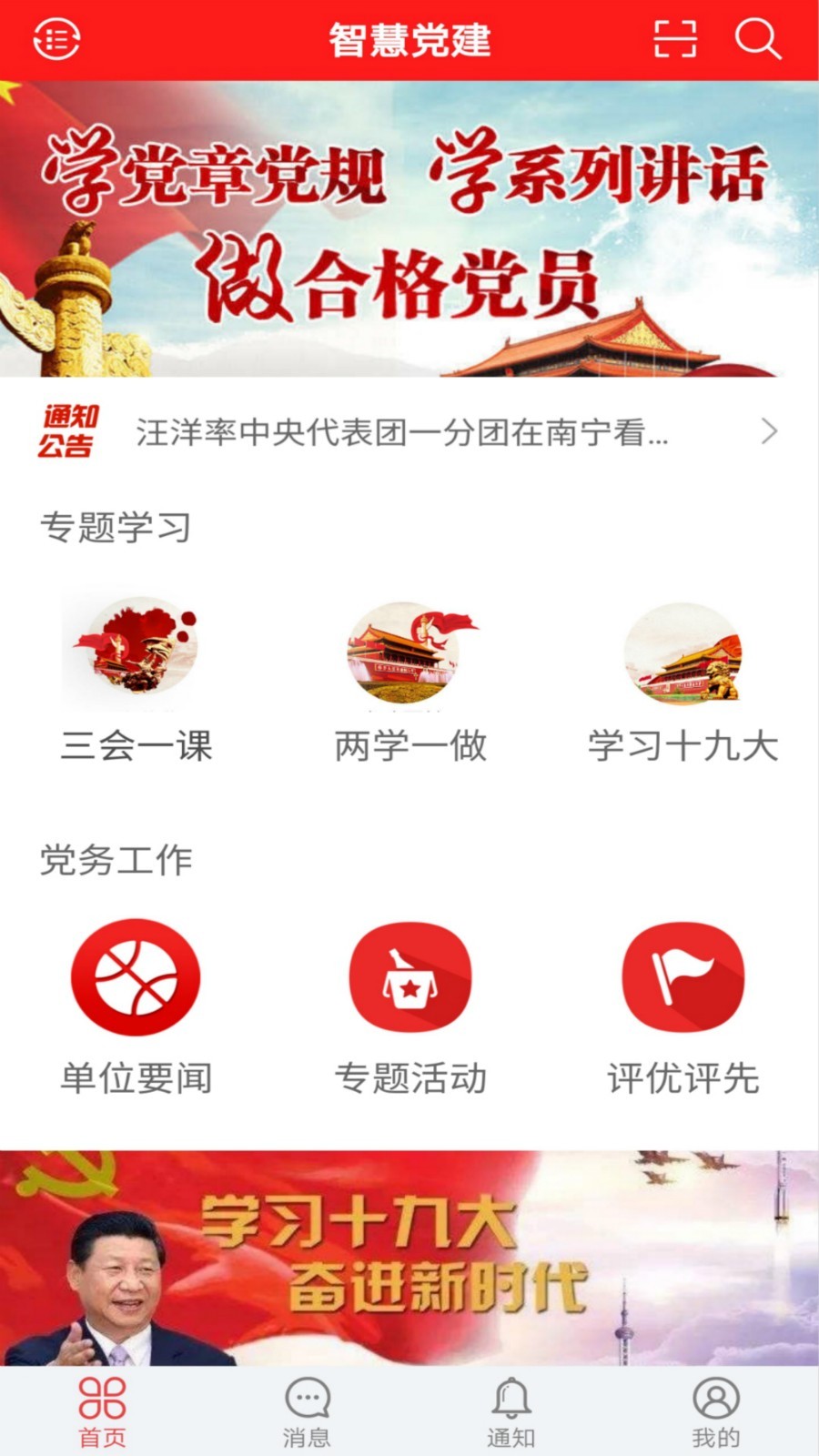Open the 学党章党规 top banner
The height and width of the screenshot is (1456, 819).
click(409, 229)
